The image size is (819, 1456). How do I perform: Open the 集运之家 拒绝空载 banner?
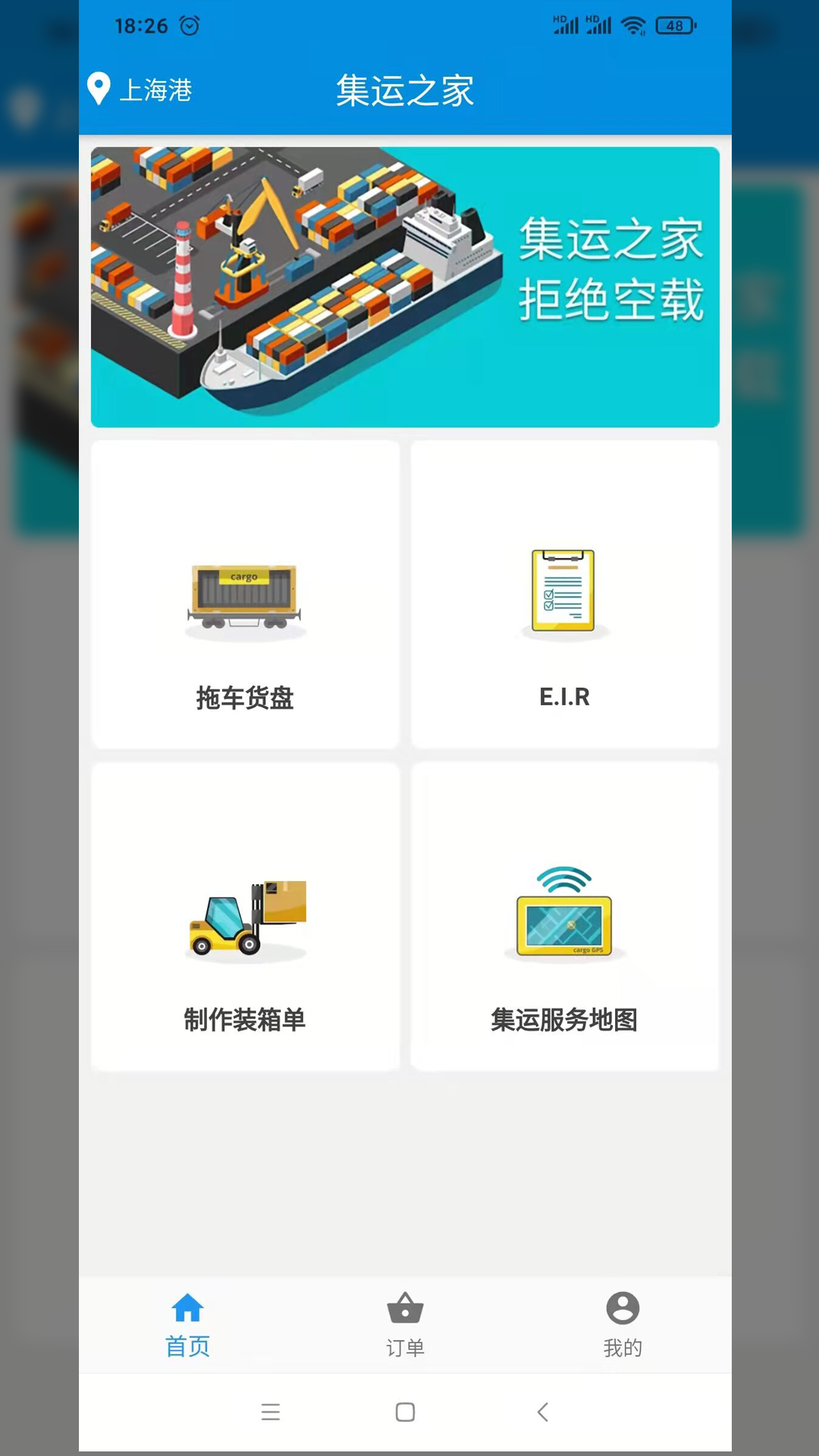coord(405,287)
